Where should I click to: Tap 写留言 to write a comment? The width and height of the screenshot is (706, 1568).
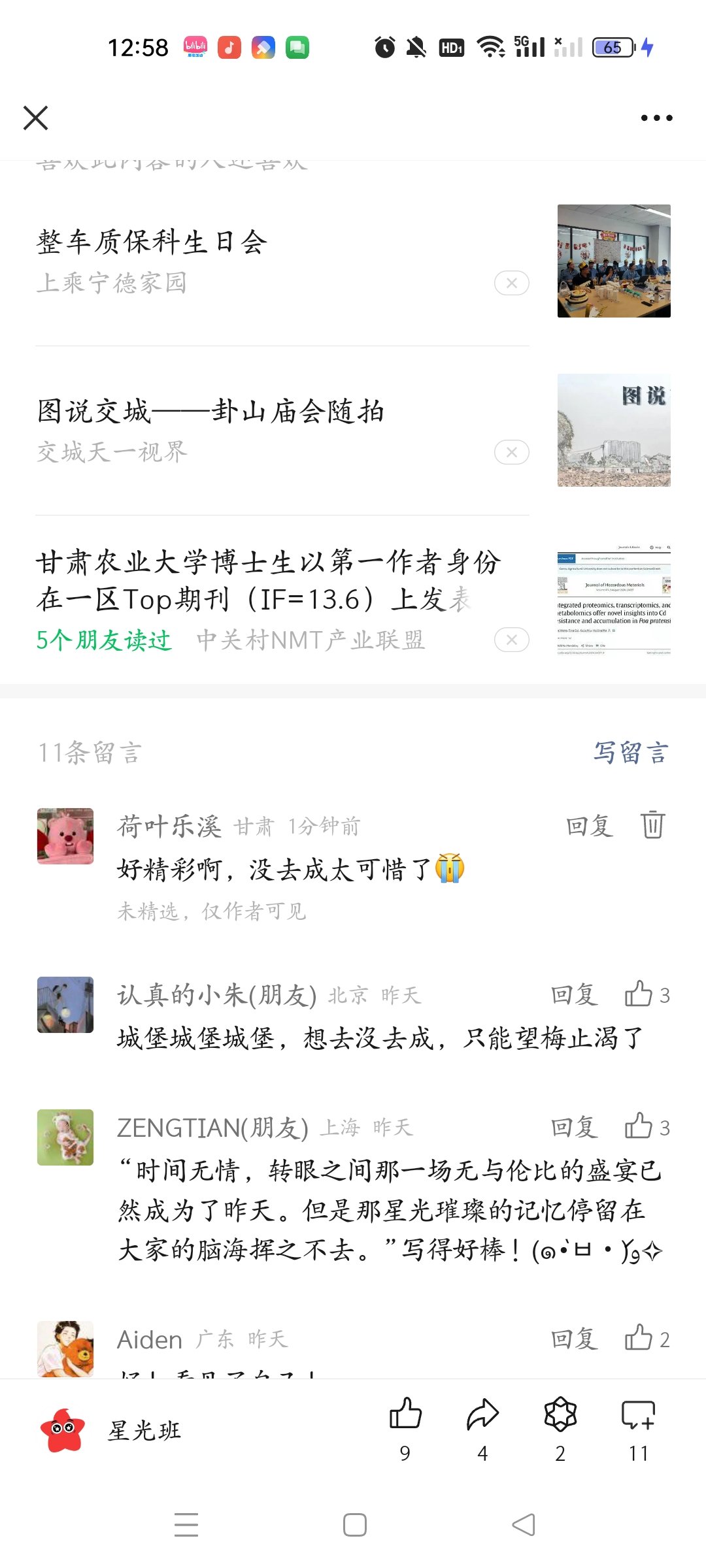click(x=631, y=753)
